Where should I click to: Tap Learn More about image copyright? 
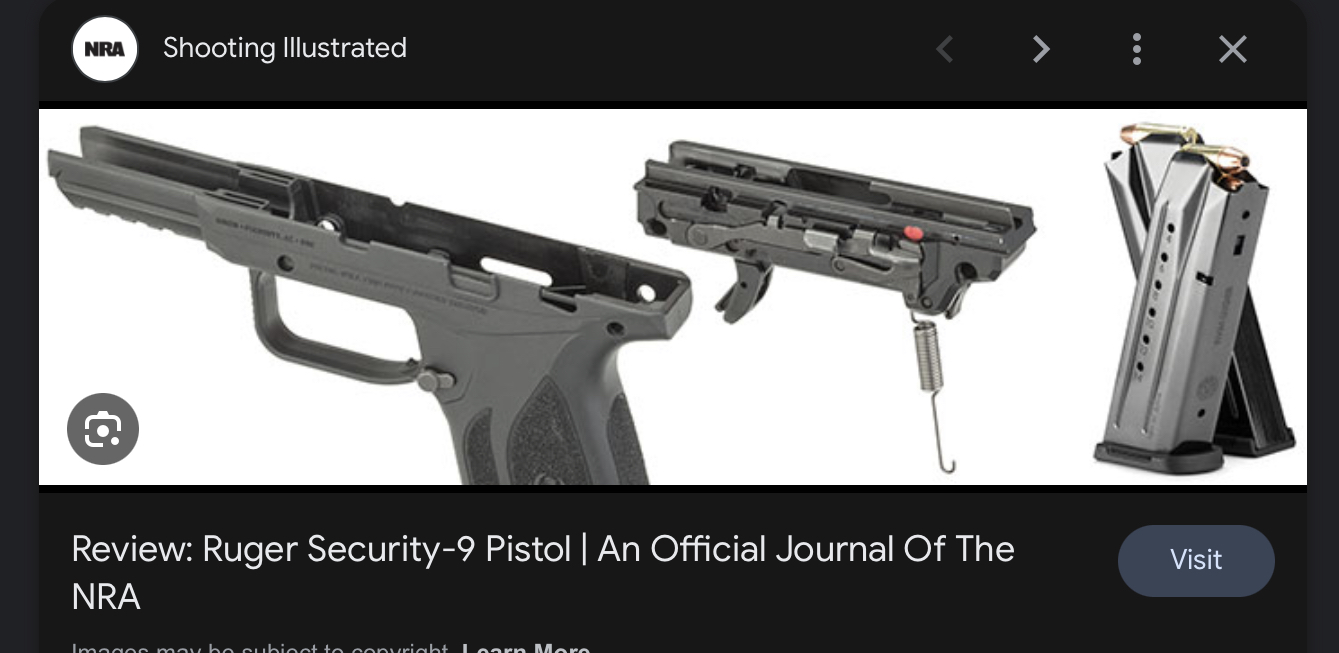(x=526, y=647)
